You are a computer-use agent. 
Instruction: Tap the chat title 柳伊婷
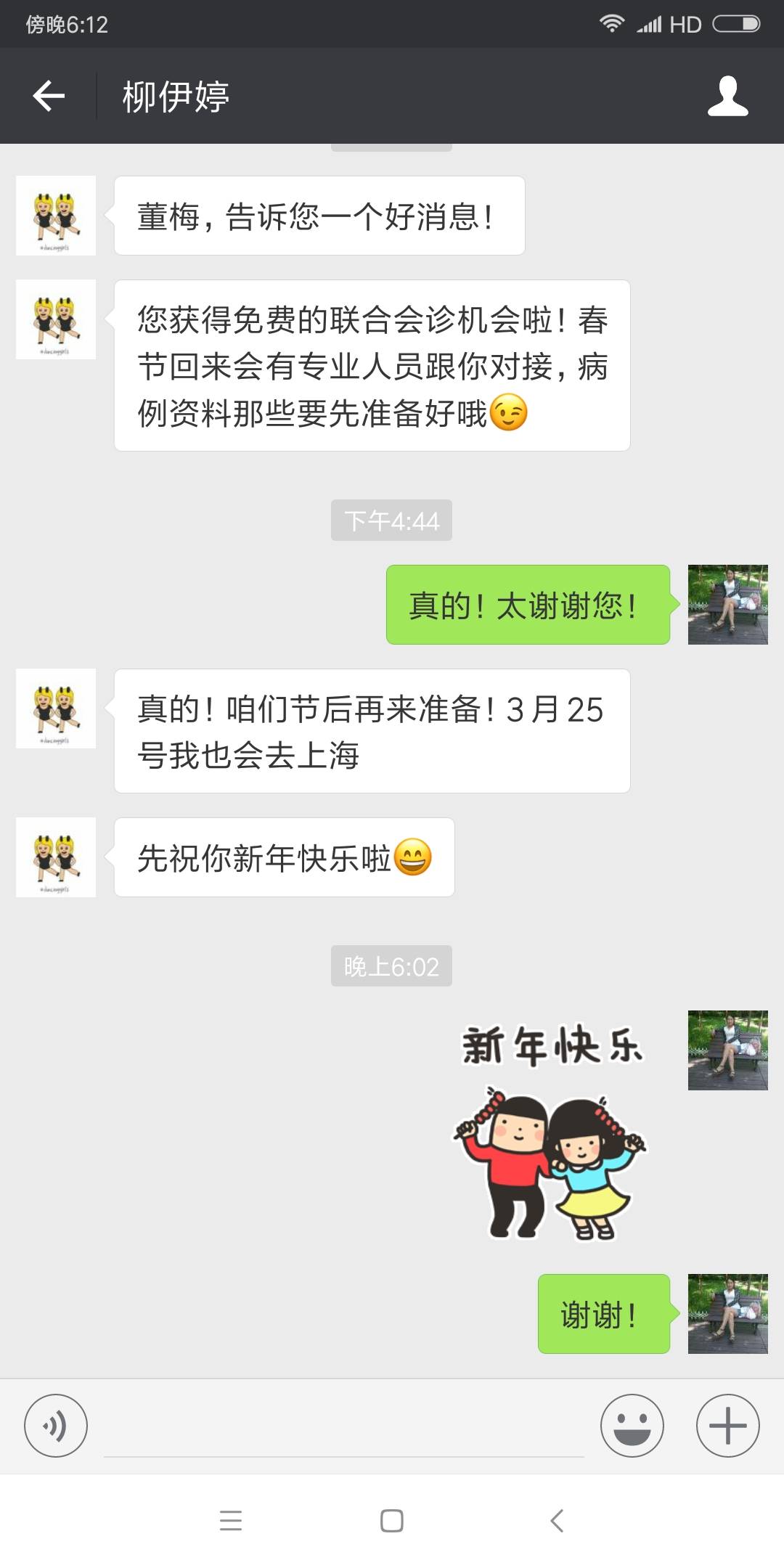click(x=174, y=96)
